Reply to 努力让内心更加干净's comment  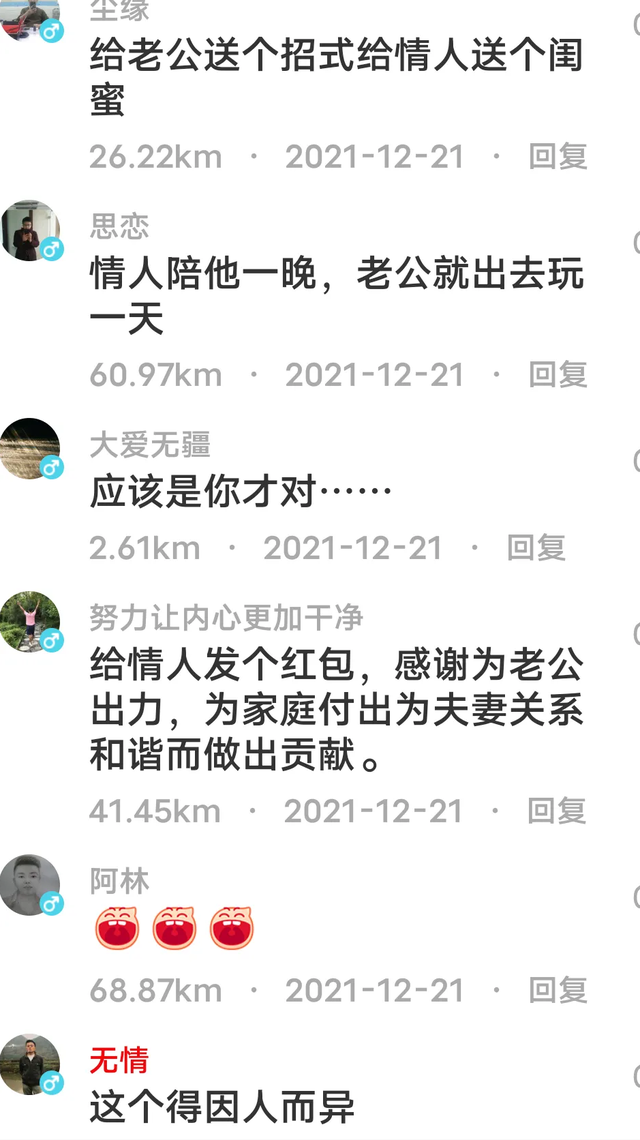[557, 810]
